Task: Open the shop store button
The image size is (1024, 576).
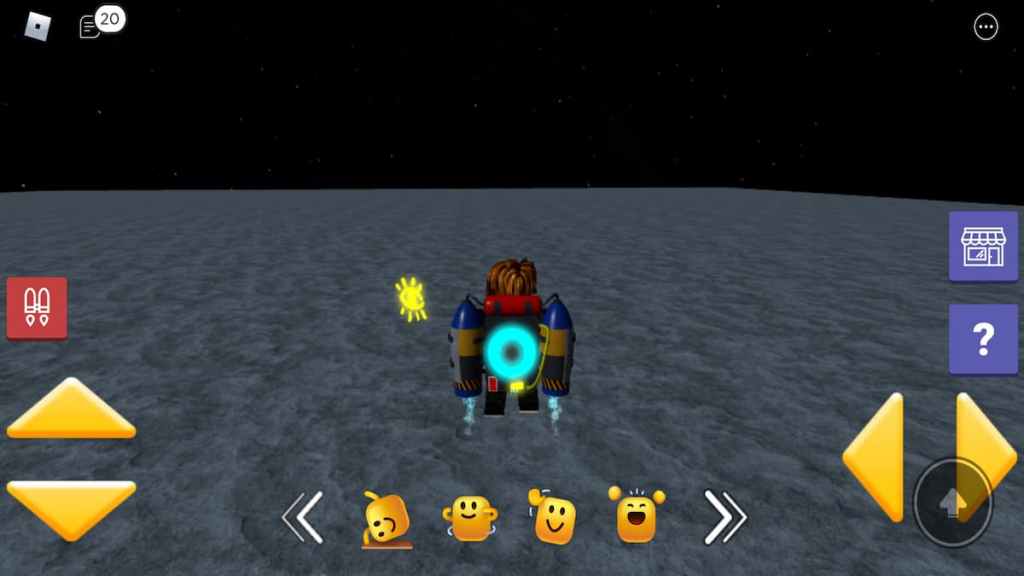Action: coord(982,246)
